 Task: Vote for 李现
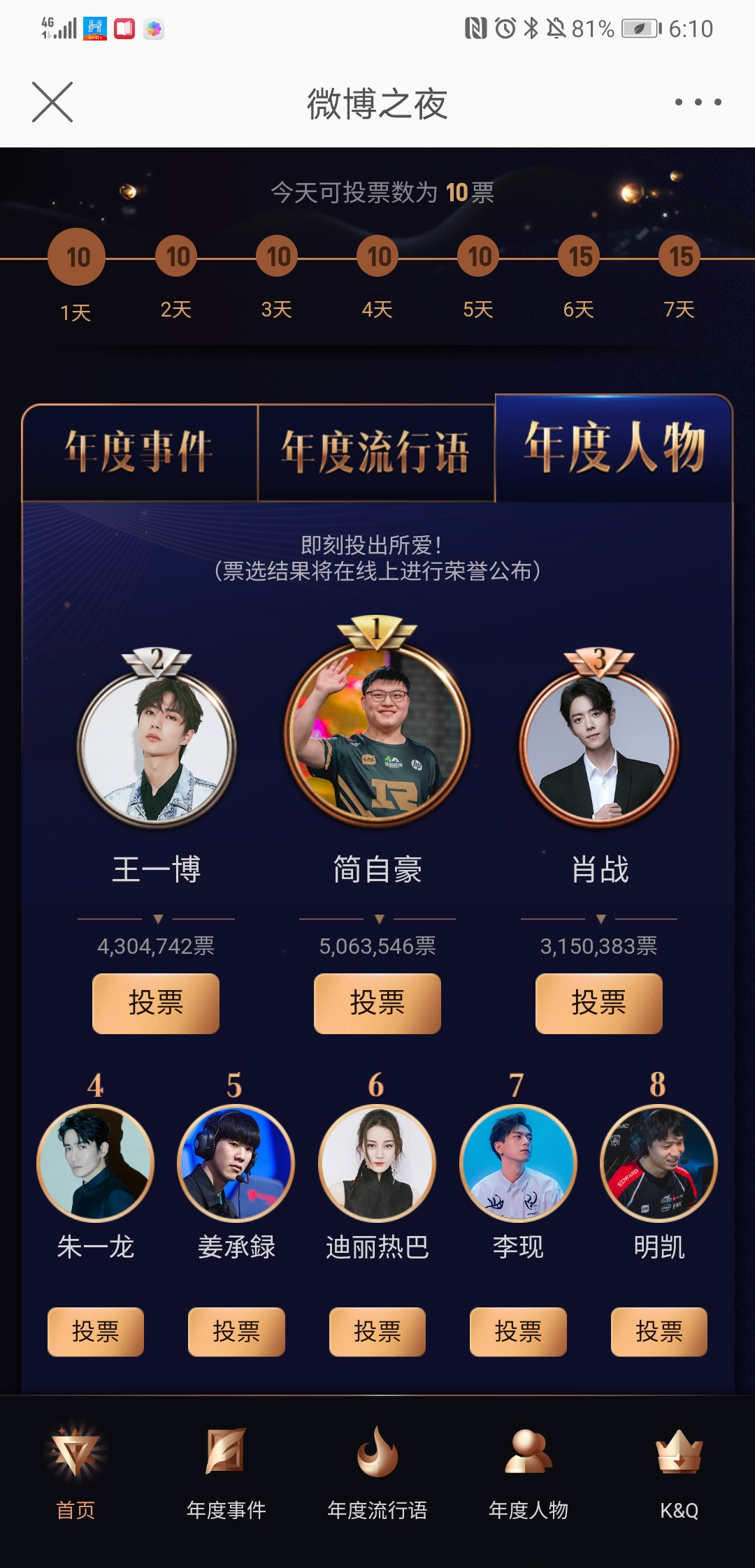pyautogui.click(x=518, y=1332)
